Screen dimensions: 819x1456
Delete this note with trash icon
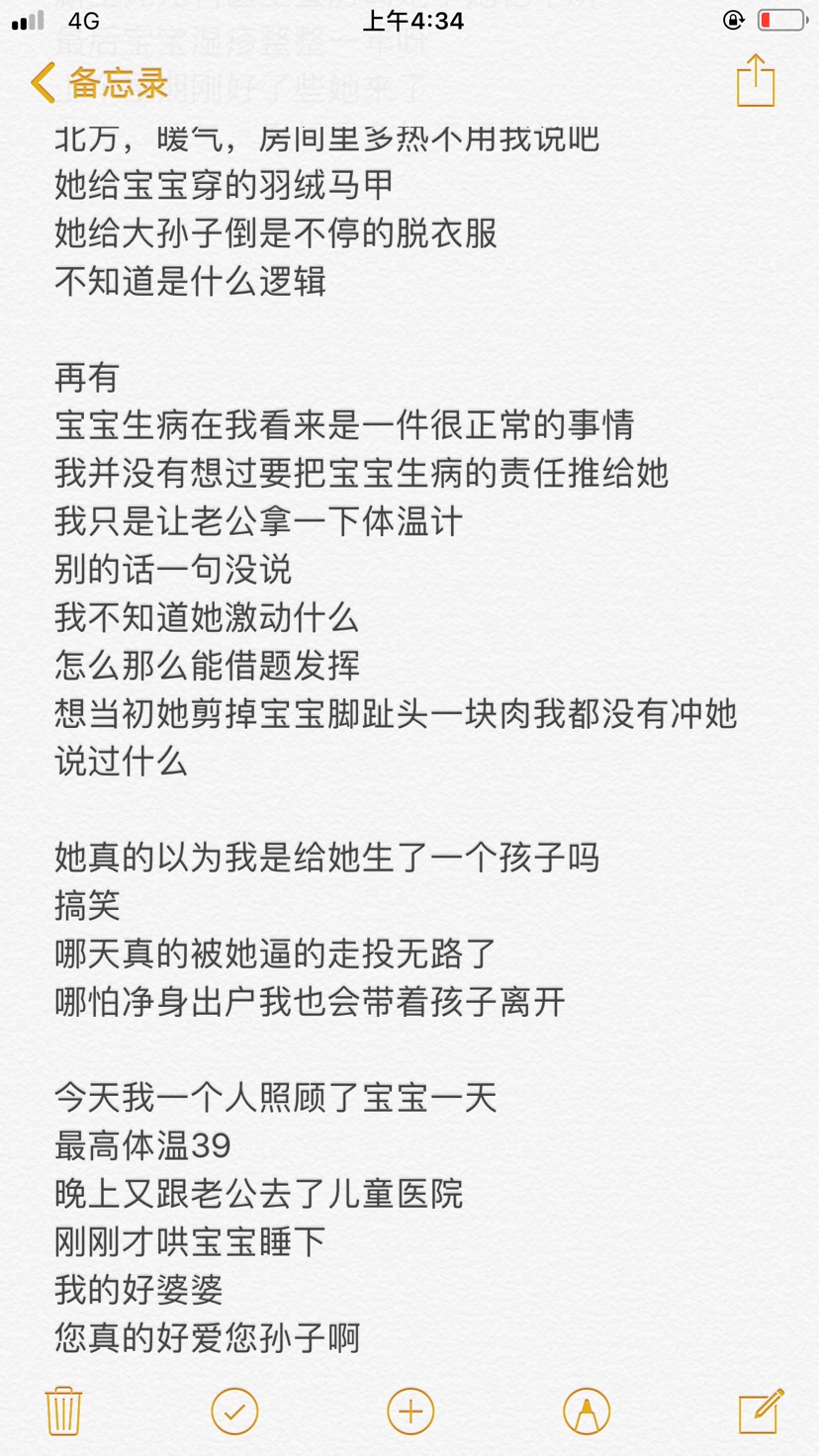pyautogui.click(x=63, y=1410)
